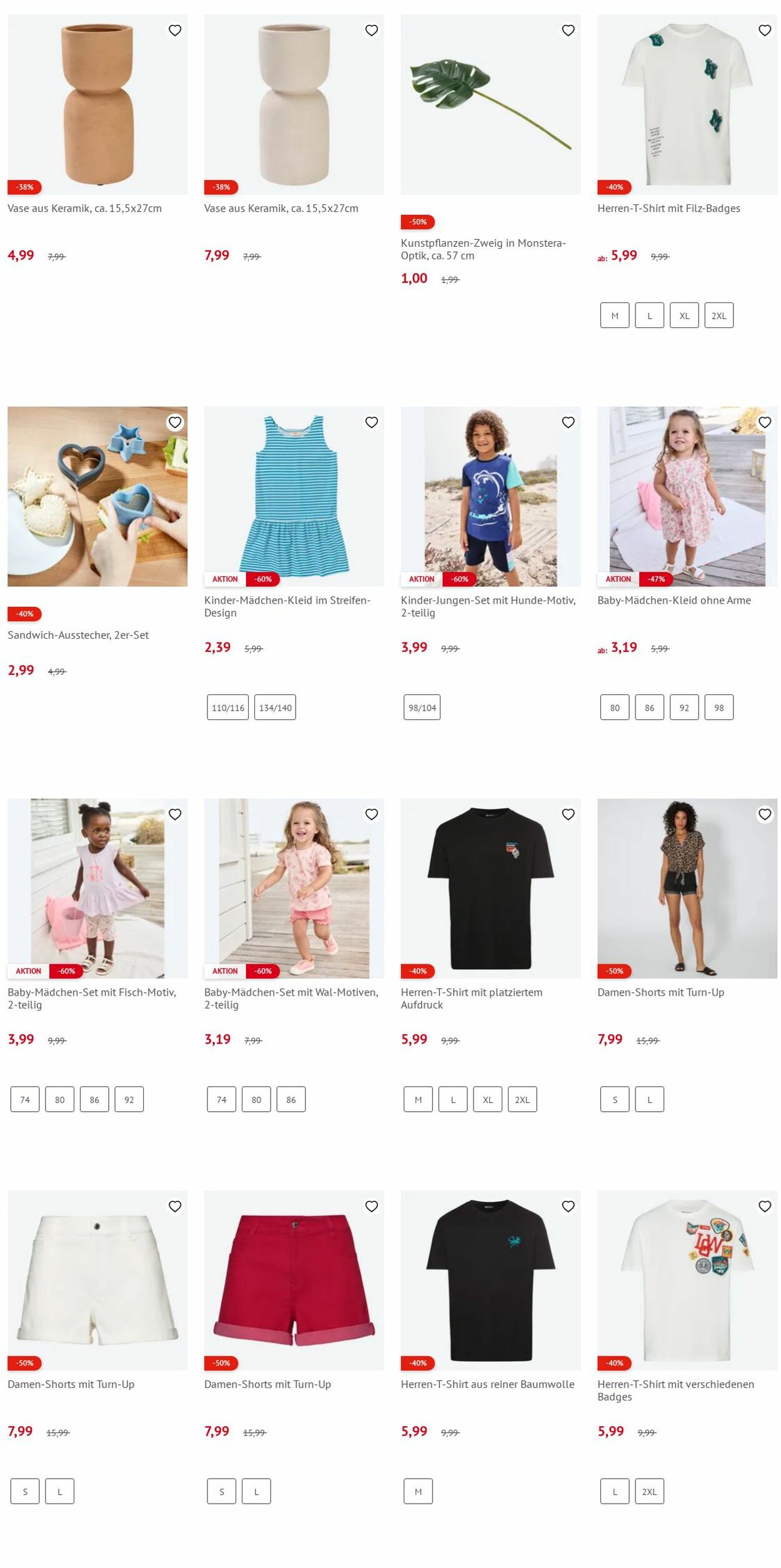Select size 2XL for Herren-T-Shirt mit platziertem Aufdruck
This screenshot has width=781, height=1568.
522,1099
